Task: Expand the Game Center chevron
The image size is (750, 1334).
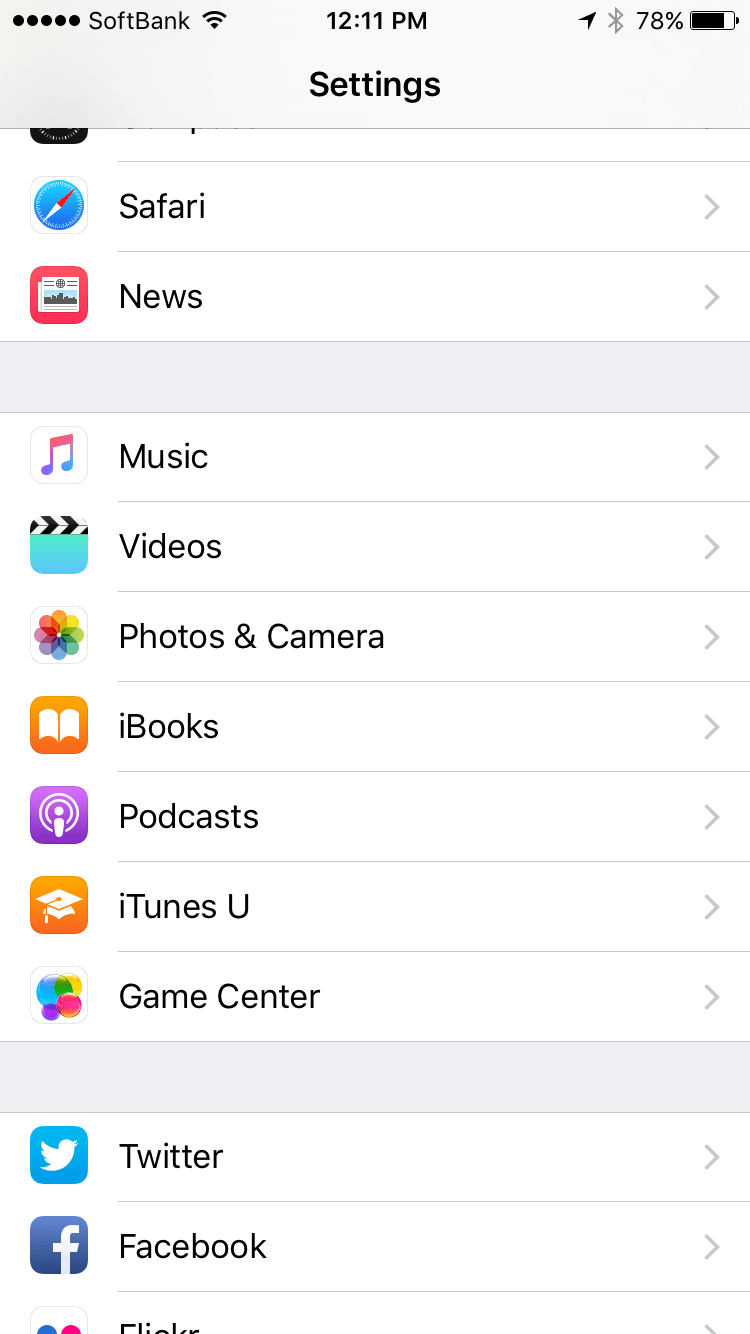Action: point(711,997)
